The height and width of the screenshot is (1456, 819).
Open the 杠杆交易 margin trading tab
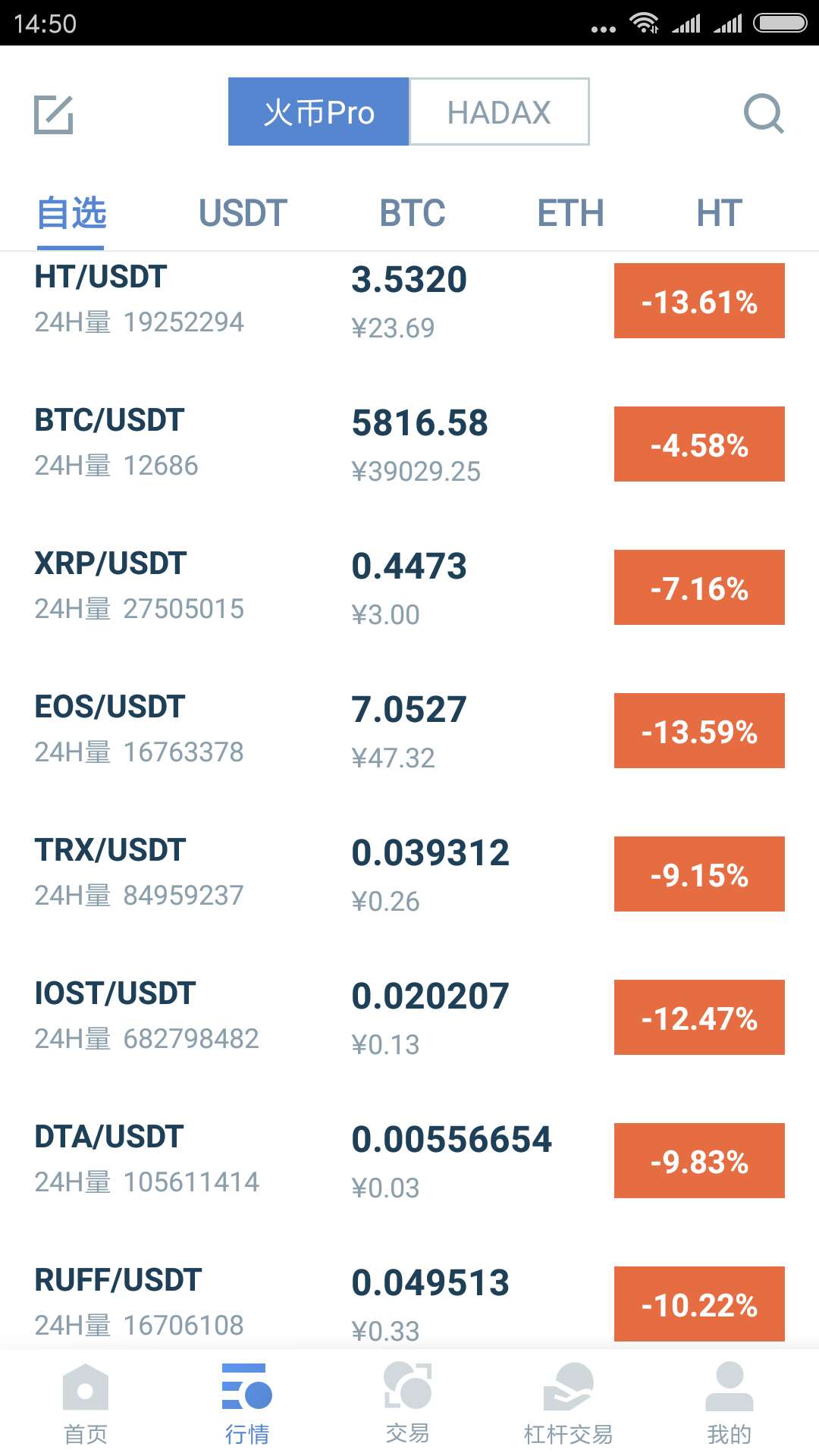coord(568,1404)
